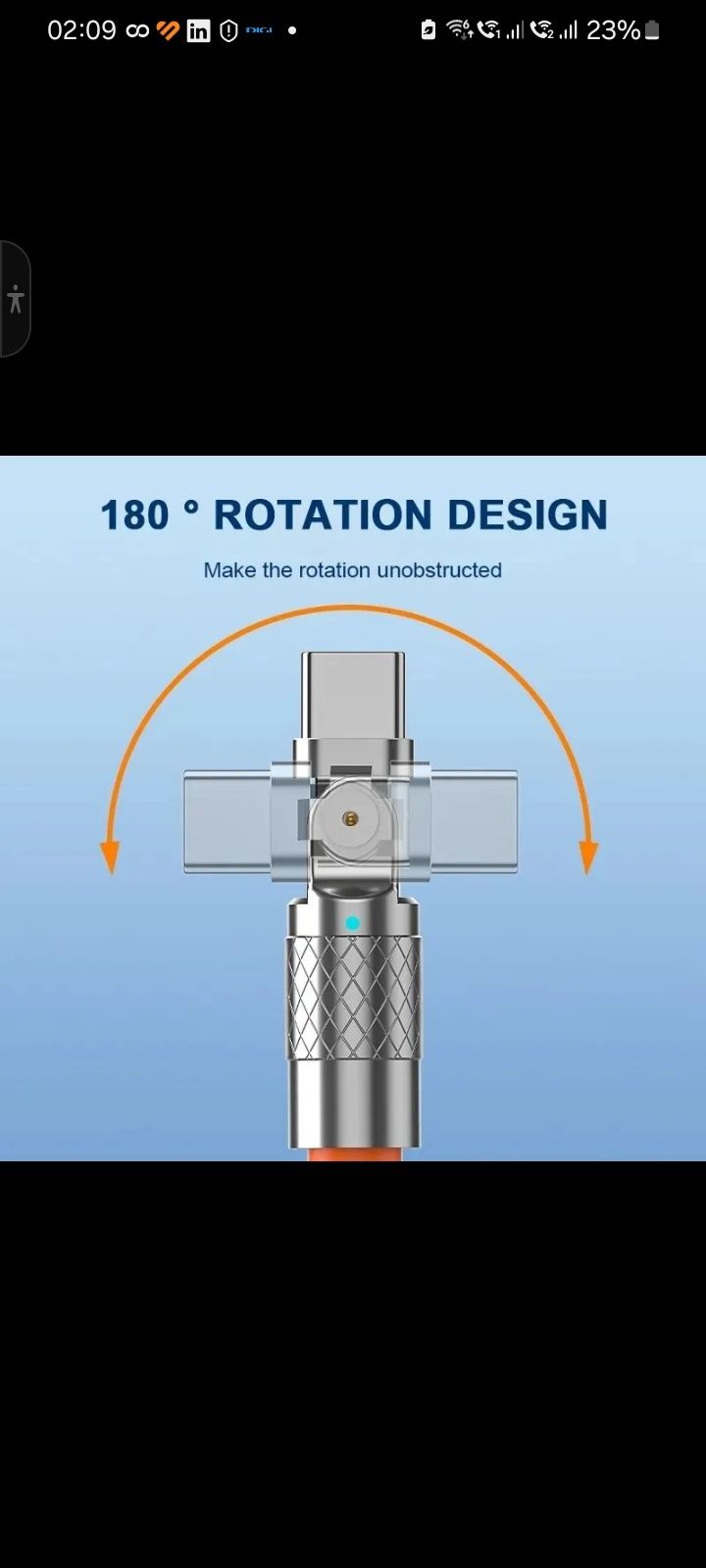This screenshot has width=706, height=1568.
Task: Tap the rotation design product image
Action: [x=353, y=808]
